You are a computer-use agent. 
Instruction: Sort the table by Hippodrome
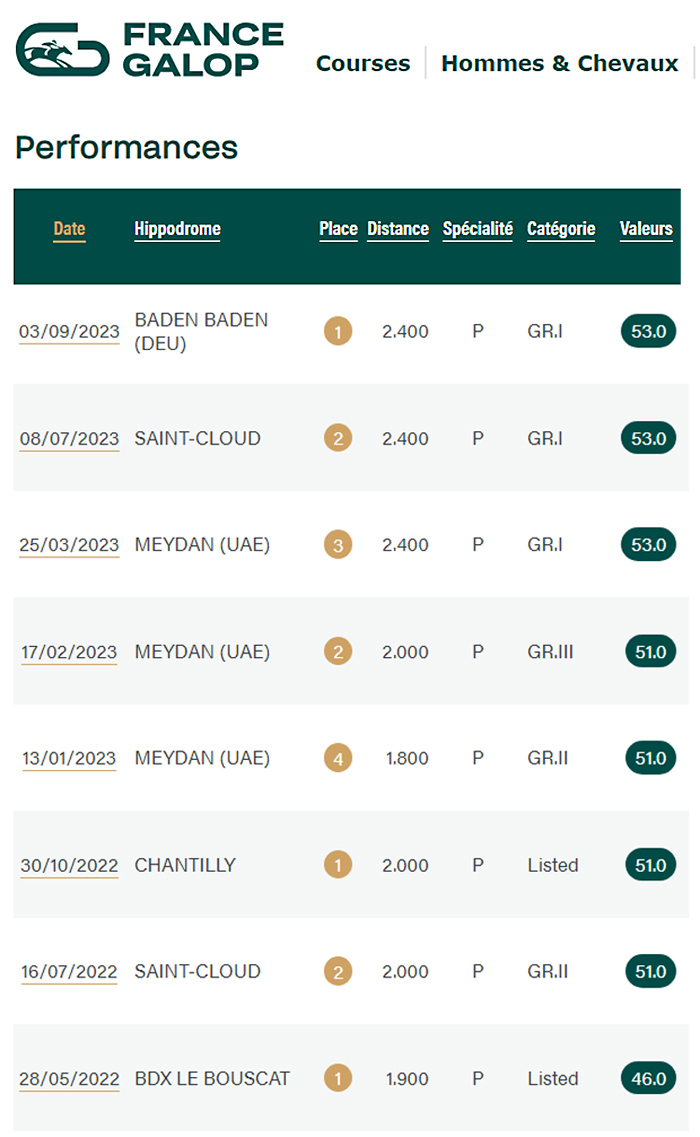point(178,229)
